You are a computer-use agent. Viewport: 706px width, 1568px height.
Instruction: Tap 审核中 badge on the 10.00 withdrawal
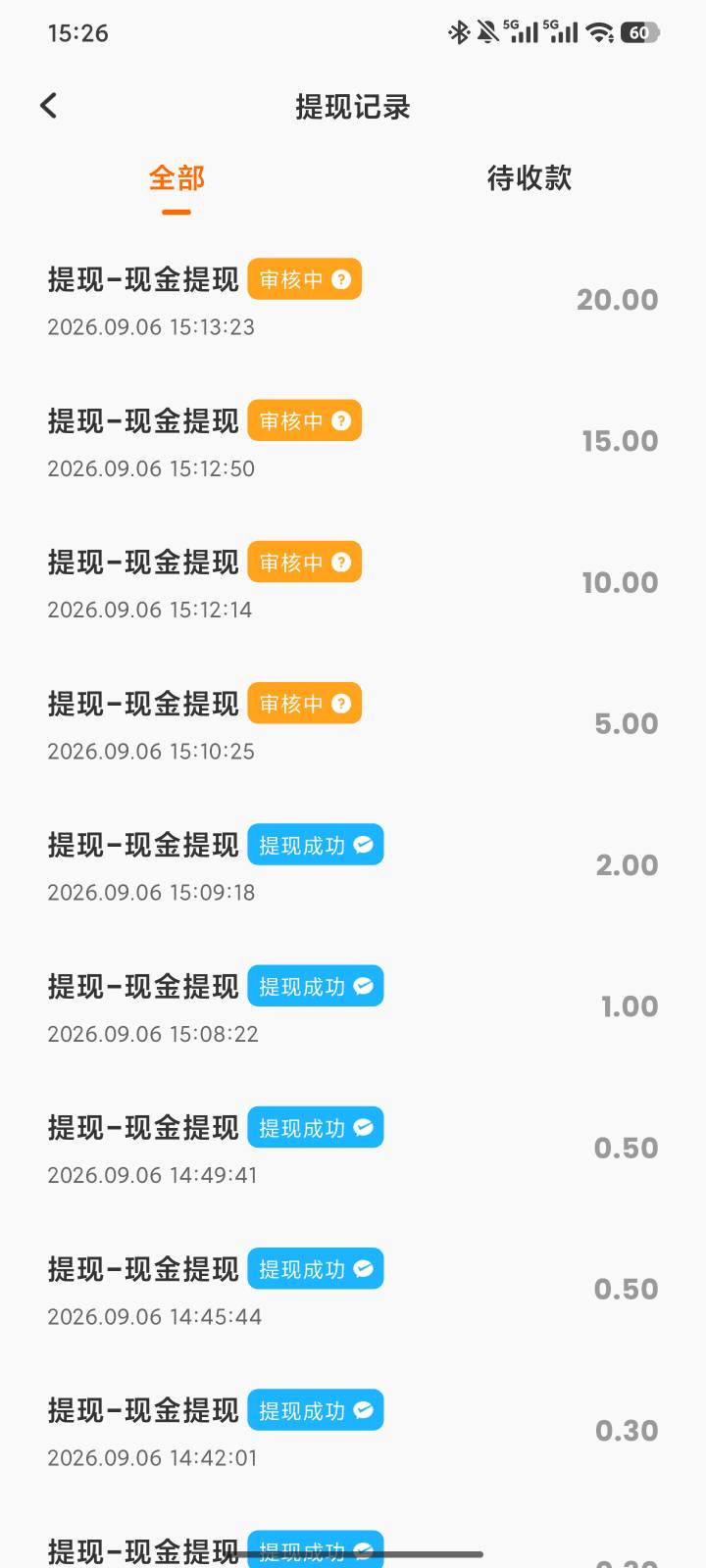pos(305,562)
